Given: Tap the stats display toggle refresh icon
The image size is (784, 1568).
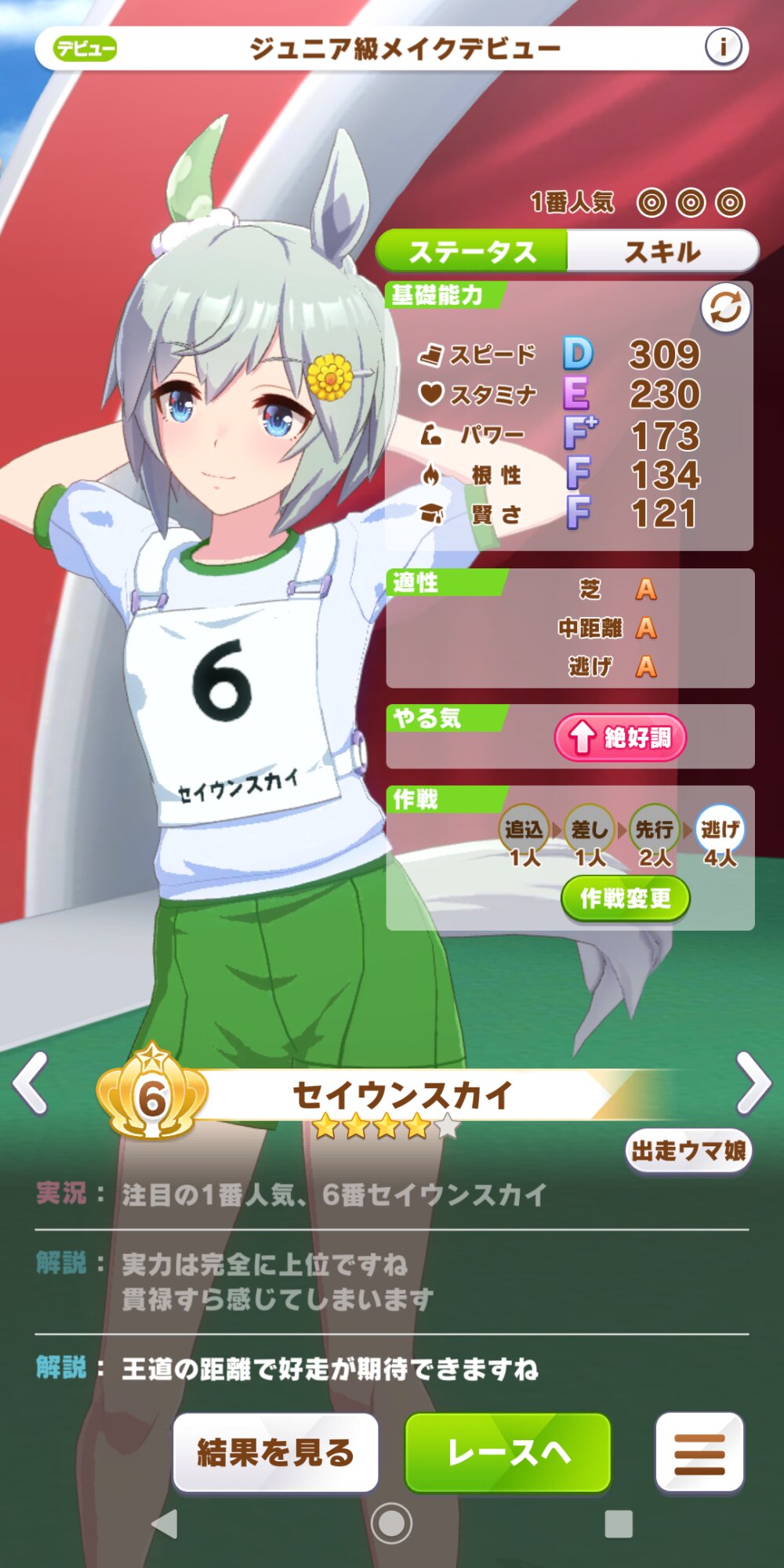Looking at the screenshot, I should (725, 307).
